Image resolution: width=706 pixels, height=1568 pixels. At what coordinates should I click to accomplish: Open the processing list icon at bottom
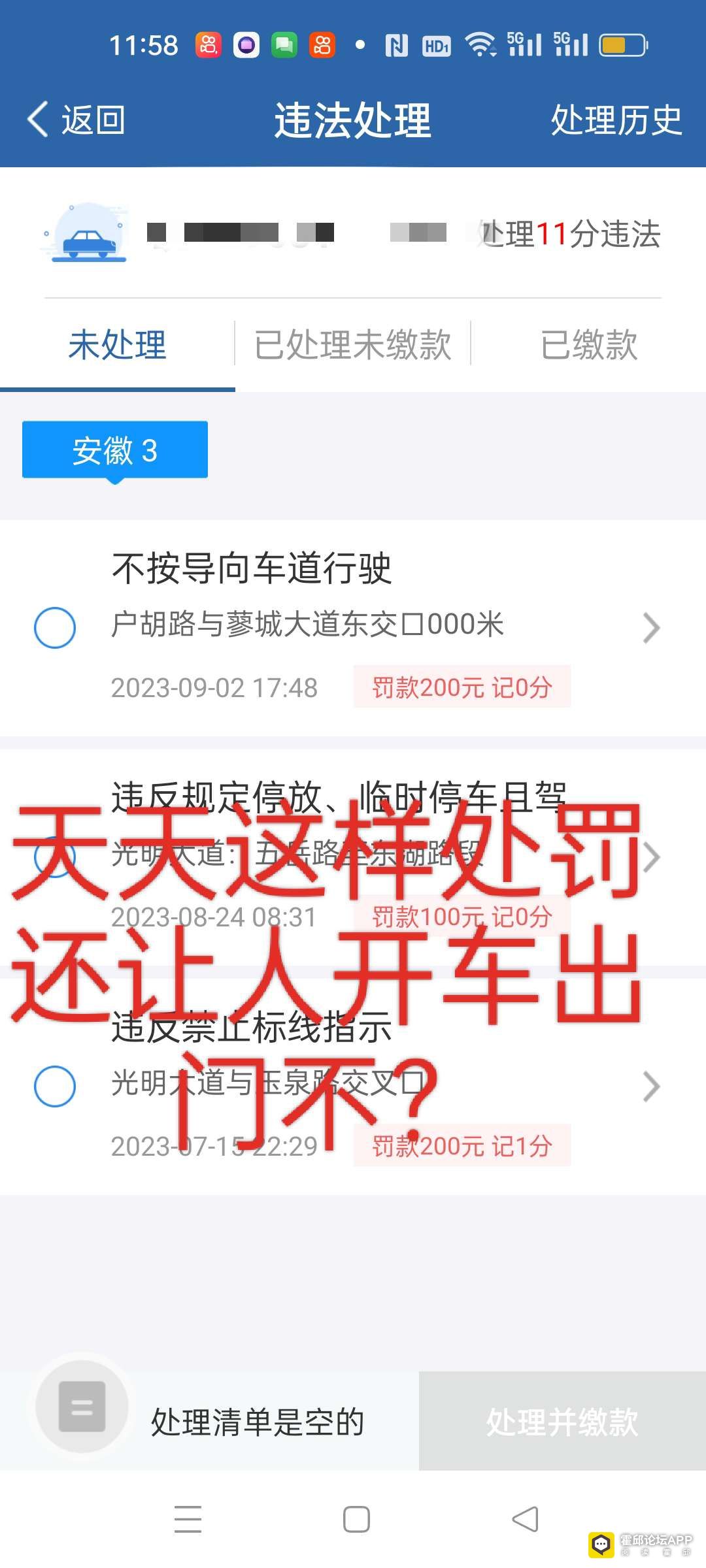click(x=82, y=1407)
